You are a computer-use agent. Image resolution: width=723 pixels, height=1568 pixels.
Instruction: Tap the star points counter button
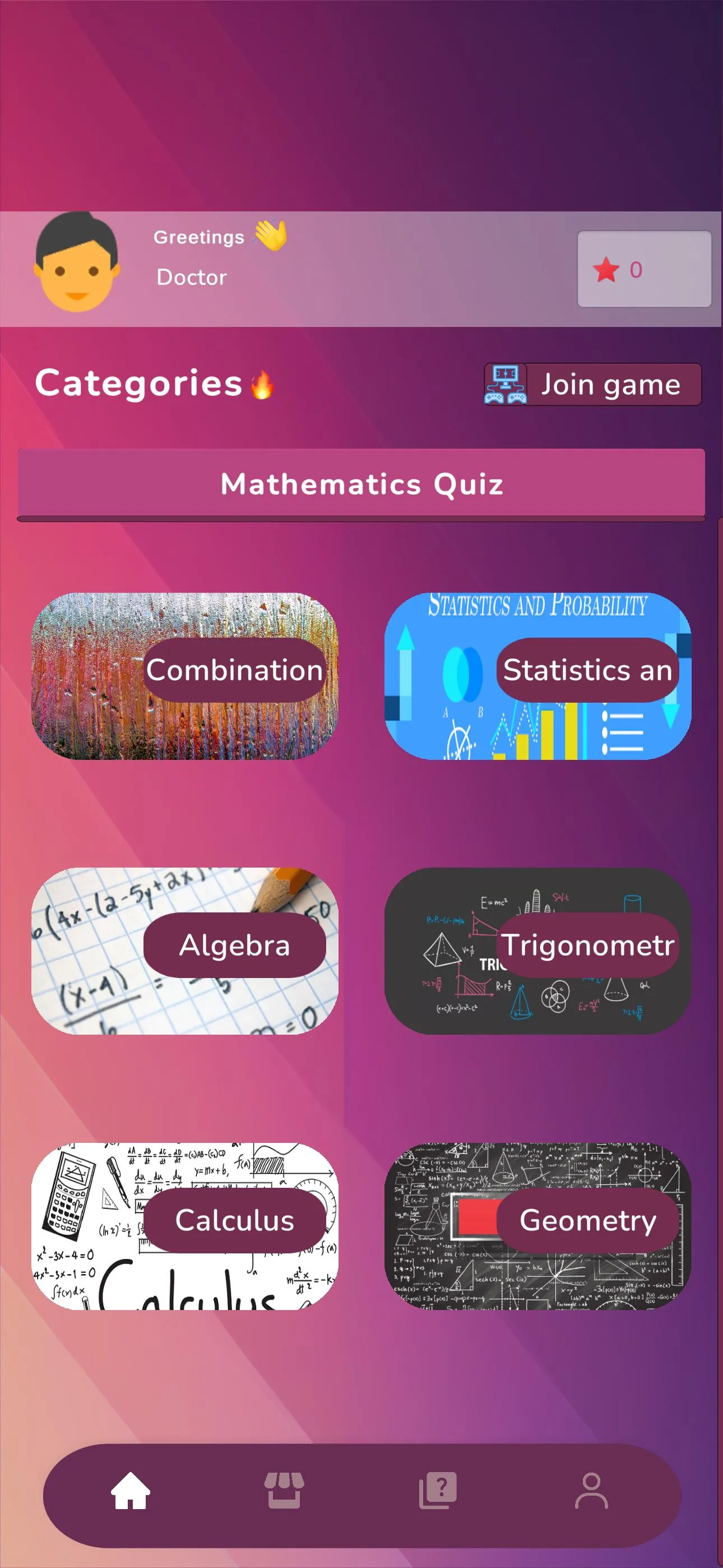pyautogui.click(x=644, y=269)
